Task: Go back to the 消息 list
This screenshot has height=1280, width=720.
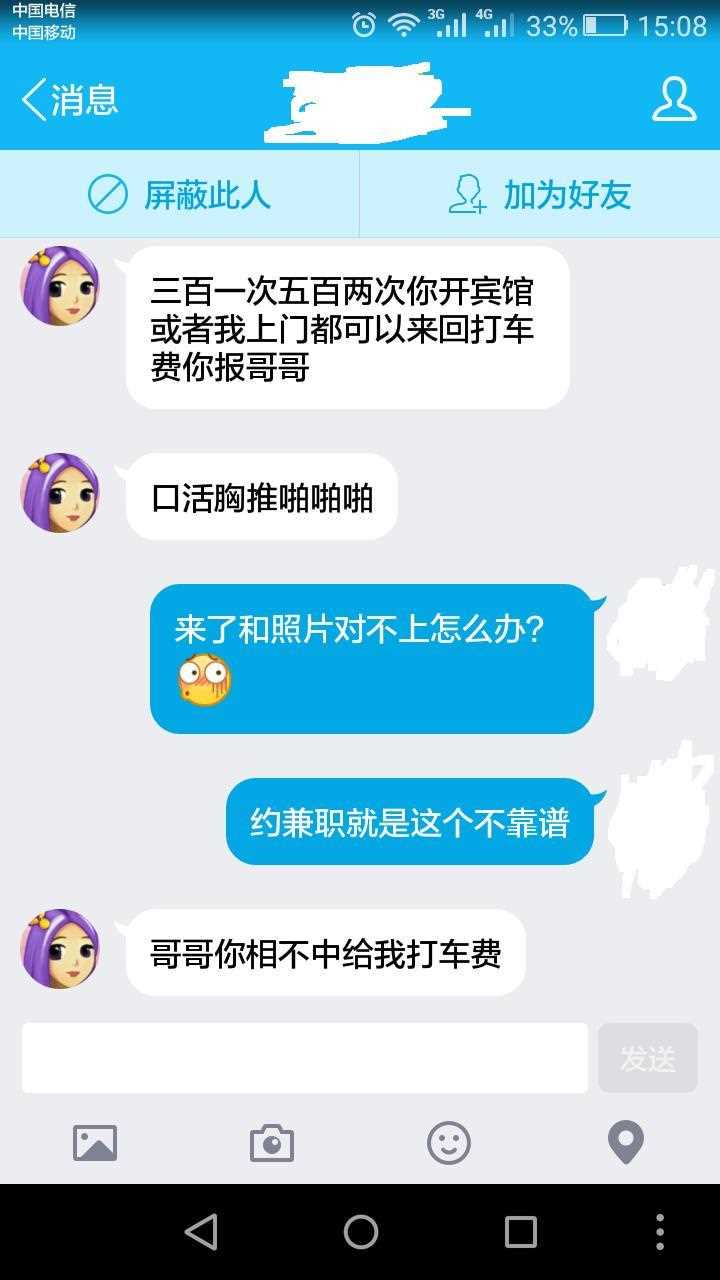Action: tap(70, 100)
